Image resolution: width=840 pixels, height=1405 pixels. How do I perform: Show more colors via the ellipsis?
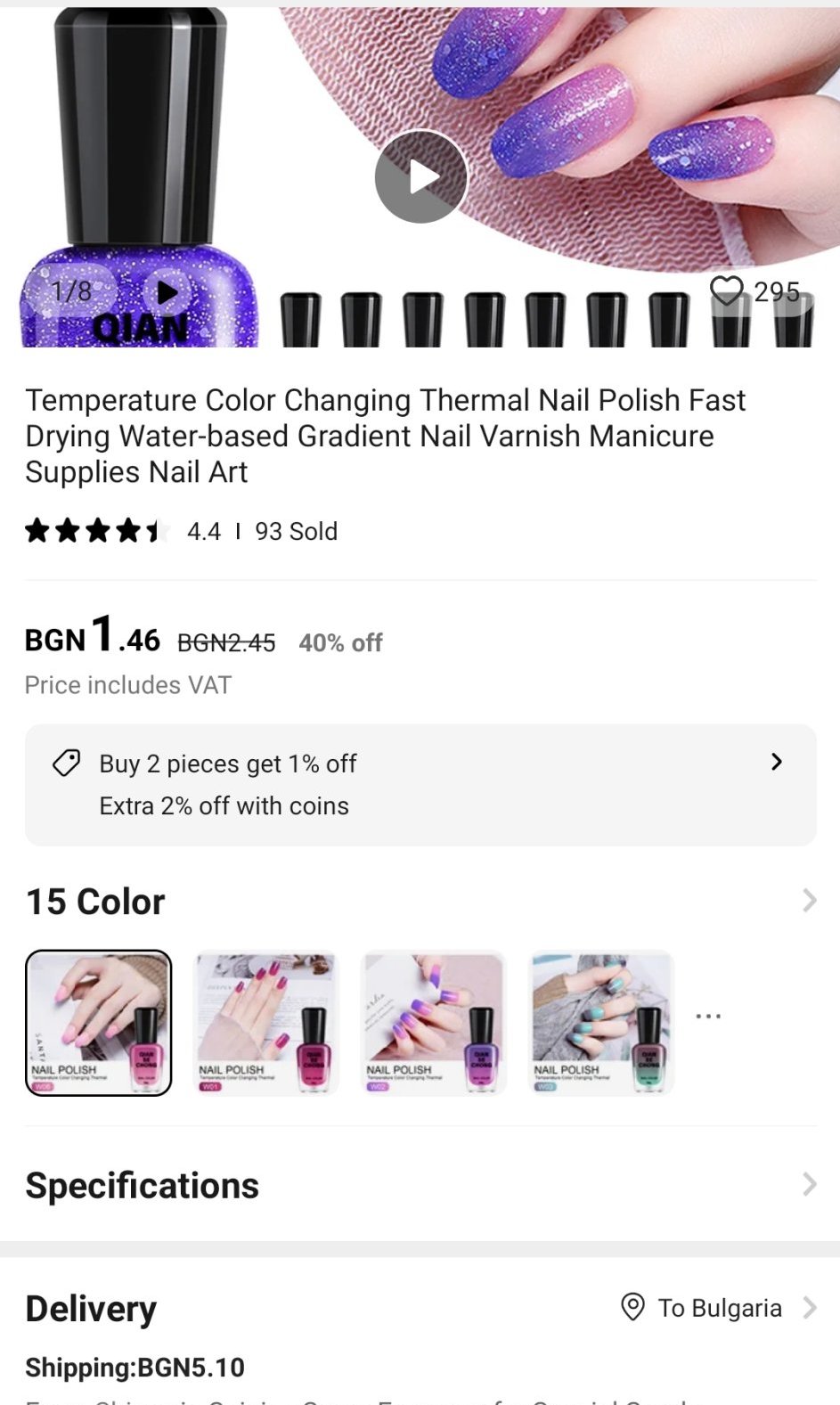pos(708,1017)
